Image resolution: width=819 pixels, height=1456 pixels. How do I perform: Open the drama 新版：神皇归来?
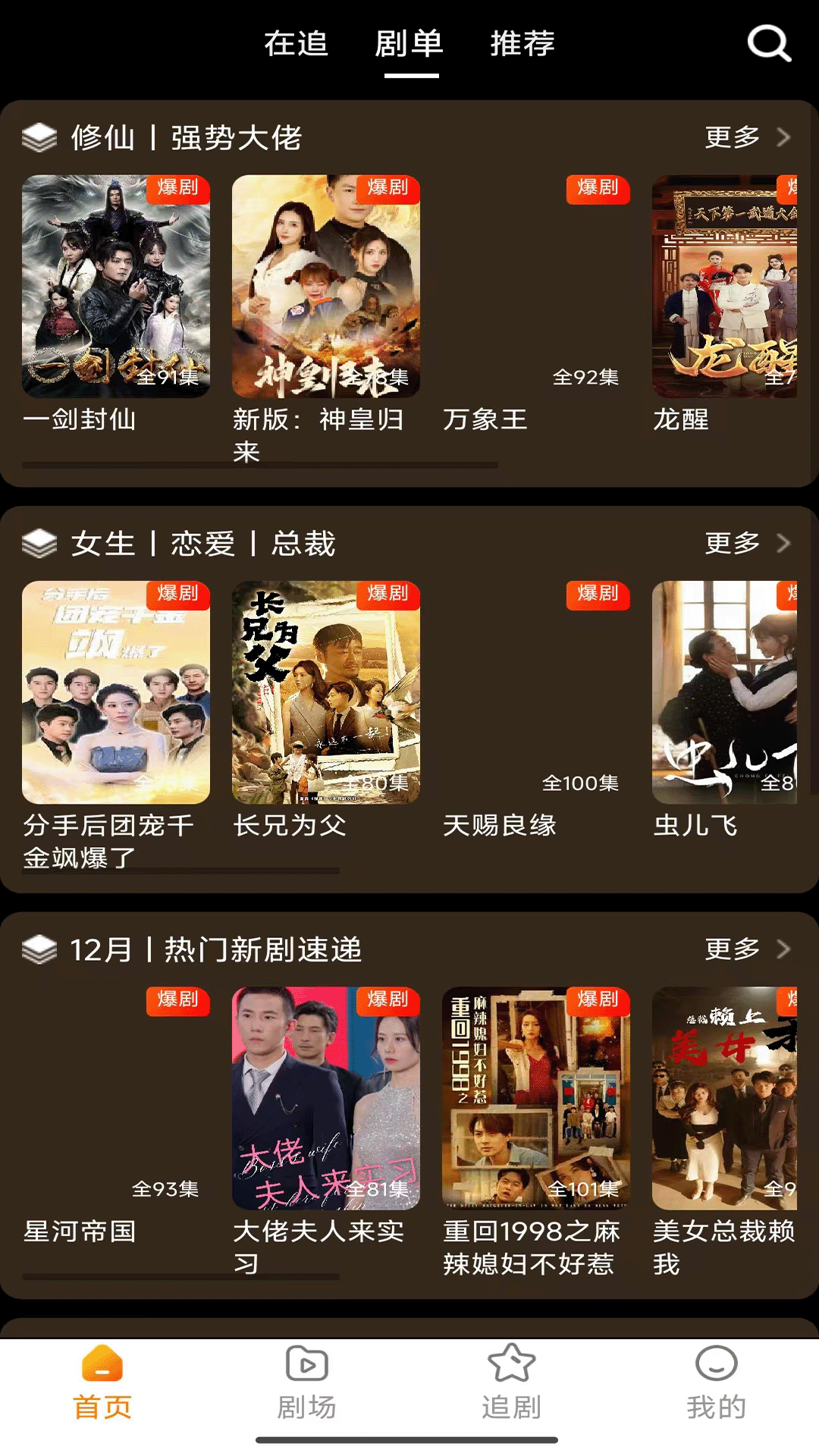326,287
